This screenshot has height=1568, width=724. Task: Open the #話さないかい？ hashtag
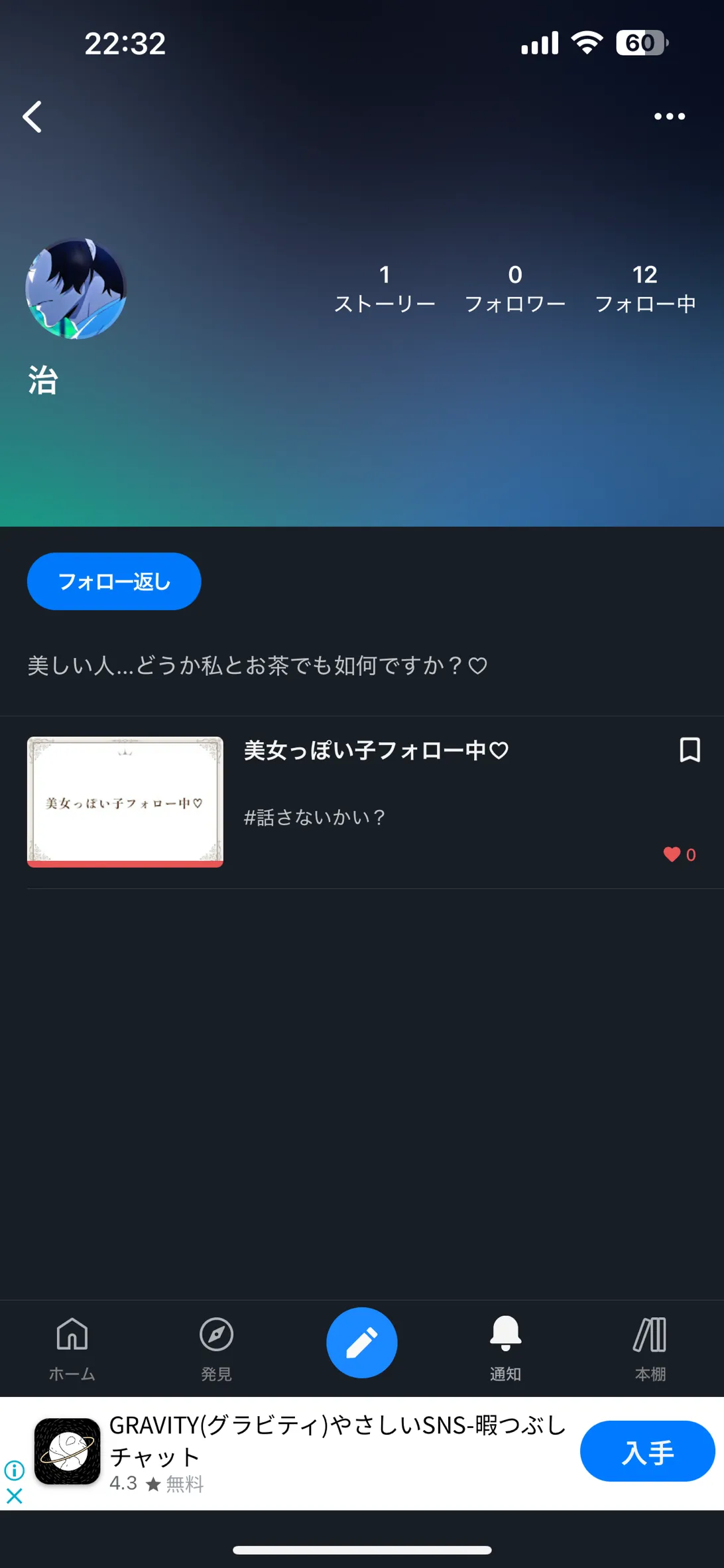(314, 817)
